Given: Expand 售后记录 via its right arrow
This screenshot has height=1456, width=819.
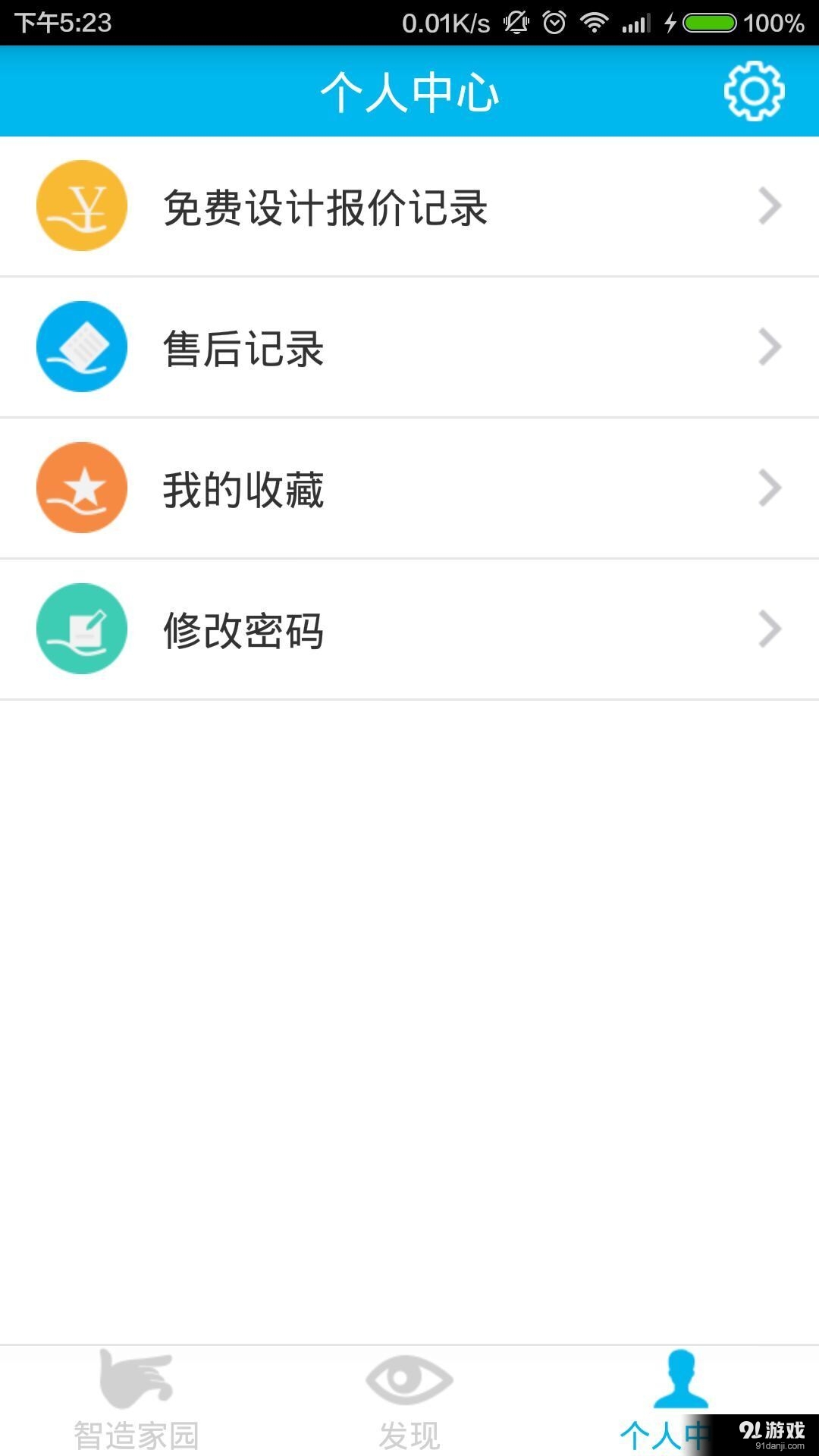Looking at the screenshot, I should (x=769, y=347).
